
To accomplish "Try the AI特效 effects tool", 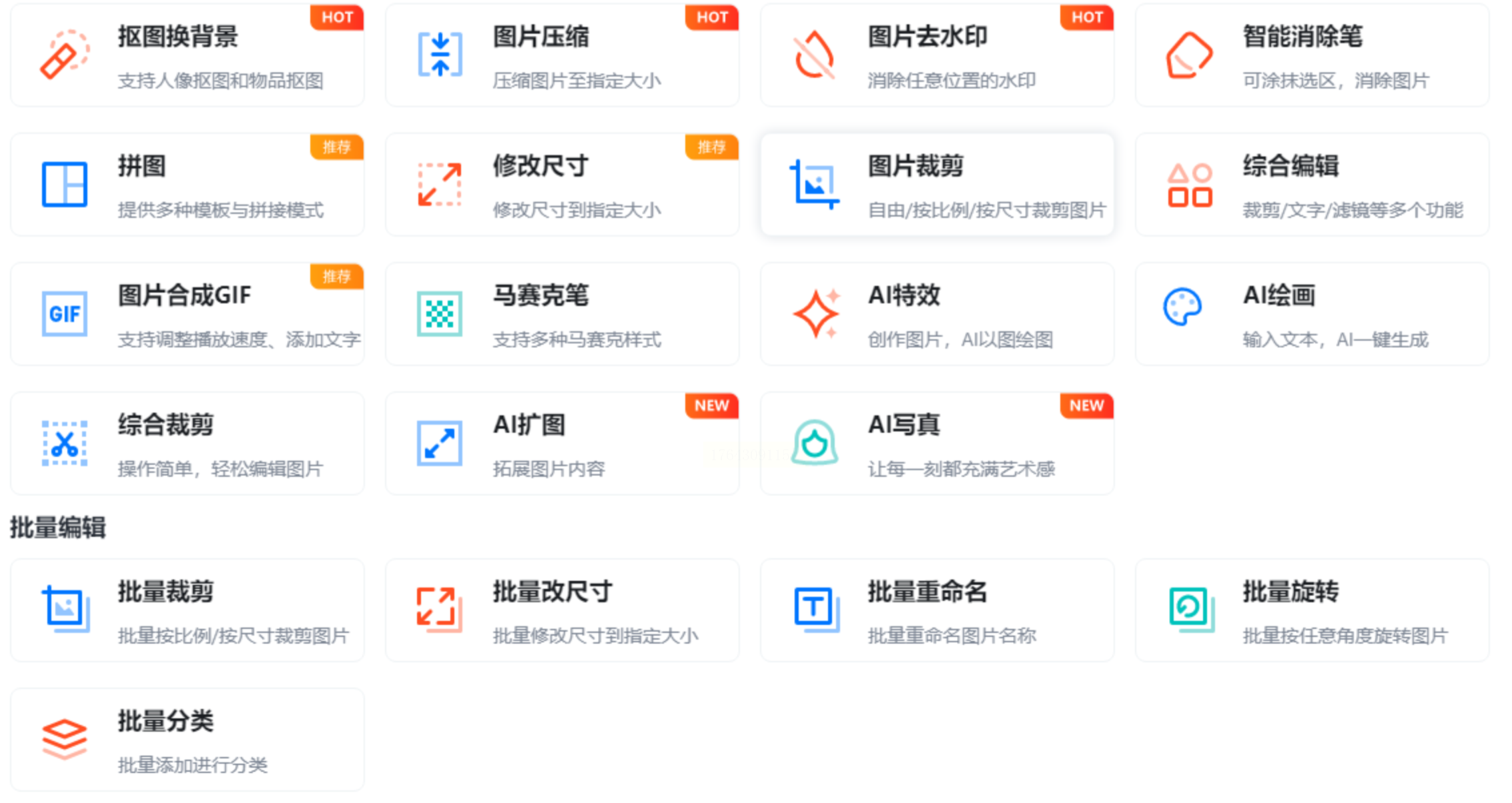I will (937, 313).
